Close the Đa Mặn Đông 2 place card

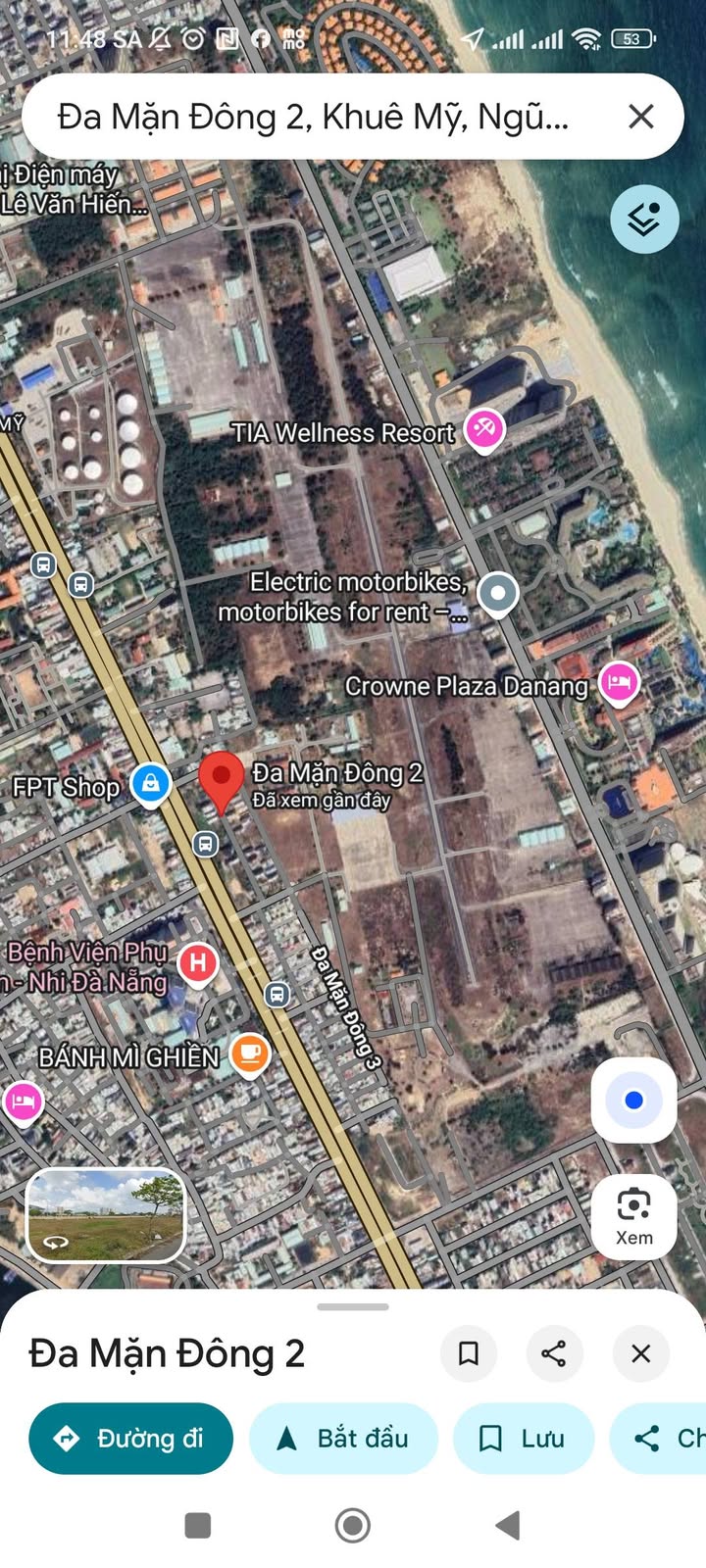pyautogui.click(x=640, y=1353)
